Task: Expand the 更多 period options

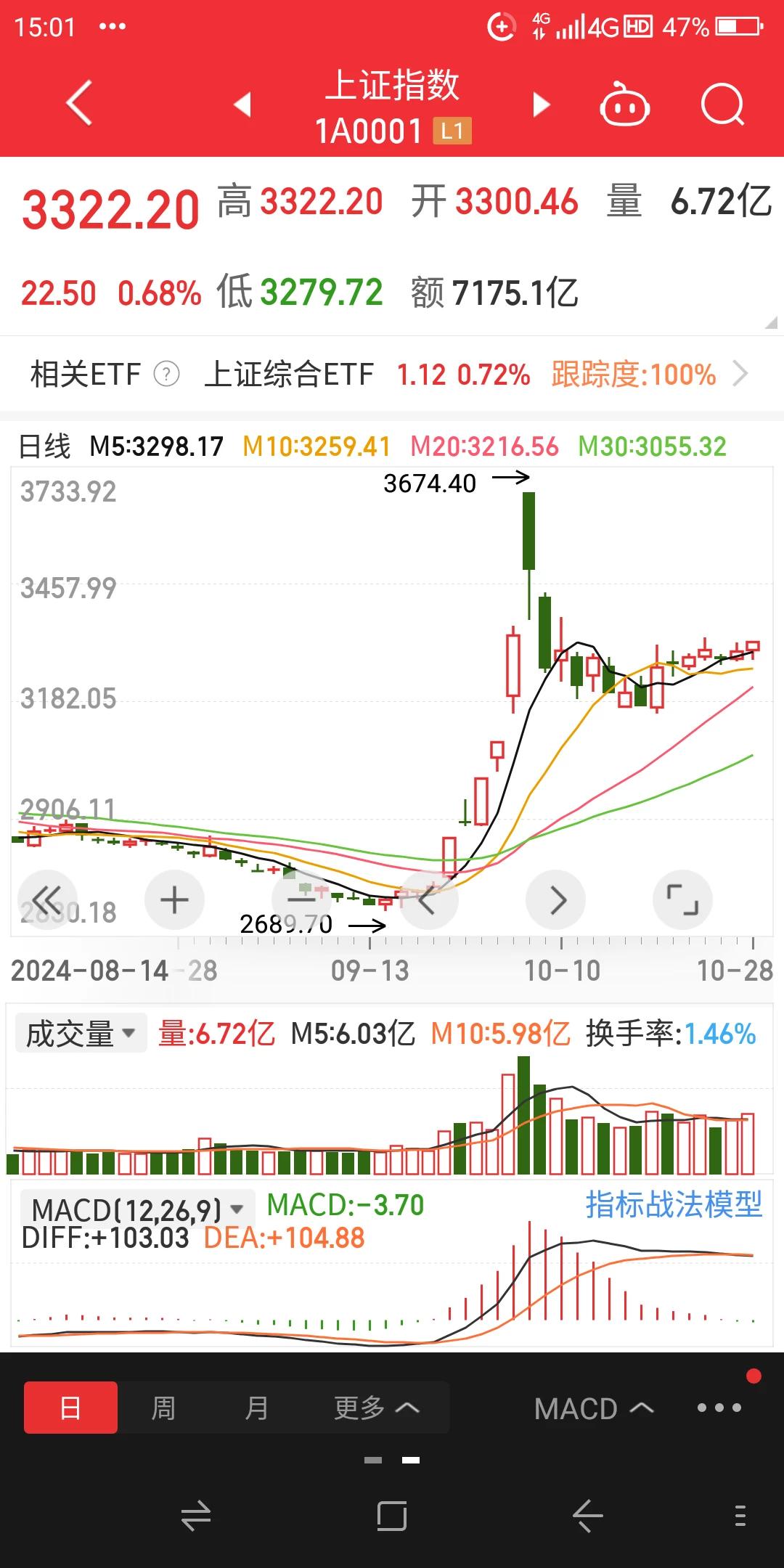Action: [x=377, y=1408]
